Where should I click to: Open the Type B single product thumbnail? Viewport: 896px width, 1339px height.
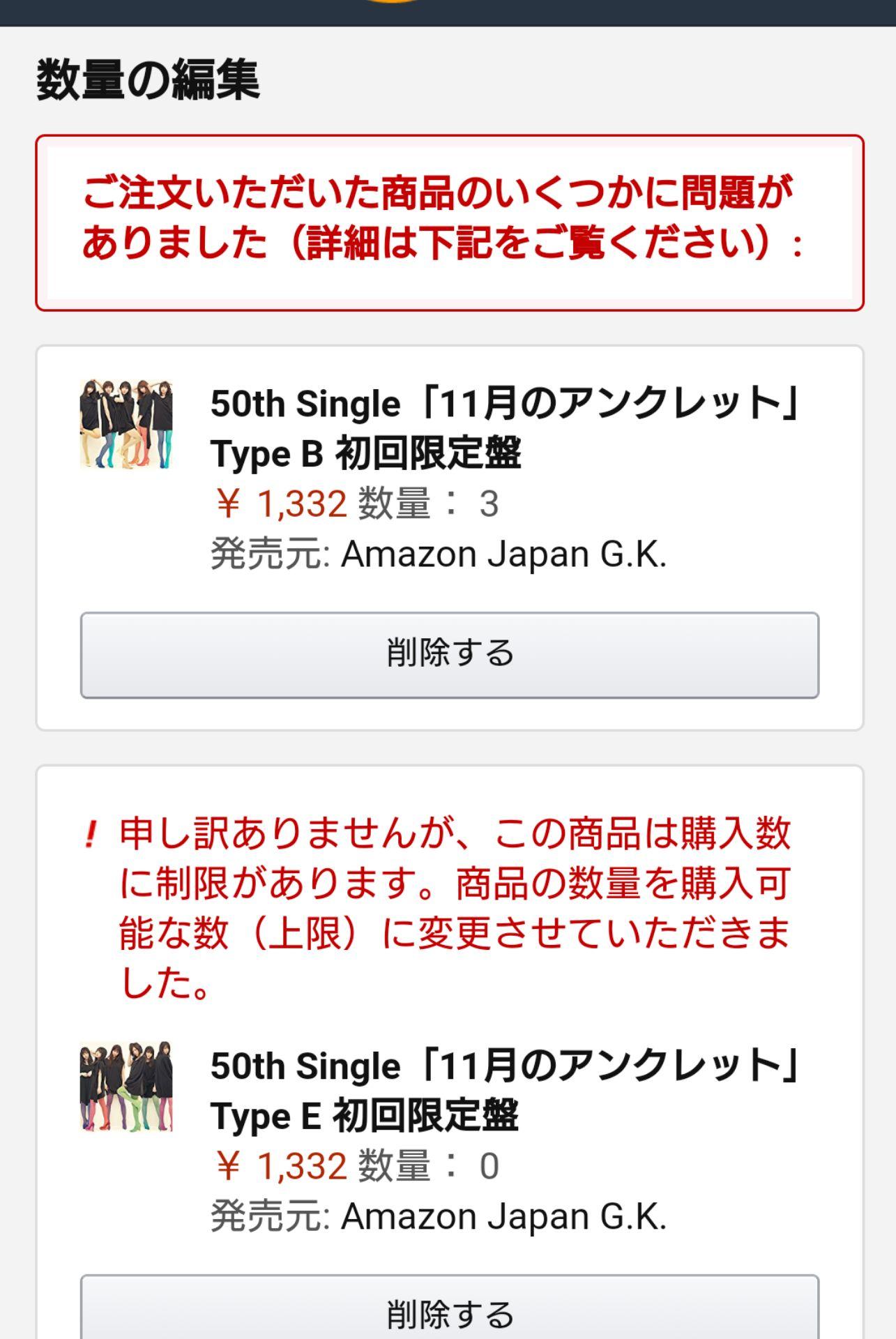pyautogui.click(x=126, y=424)
